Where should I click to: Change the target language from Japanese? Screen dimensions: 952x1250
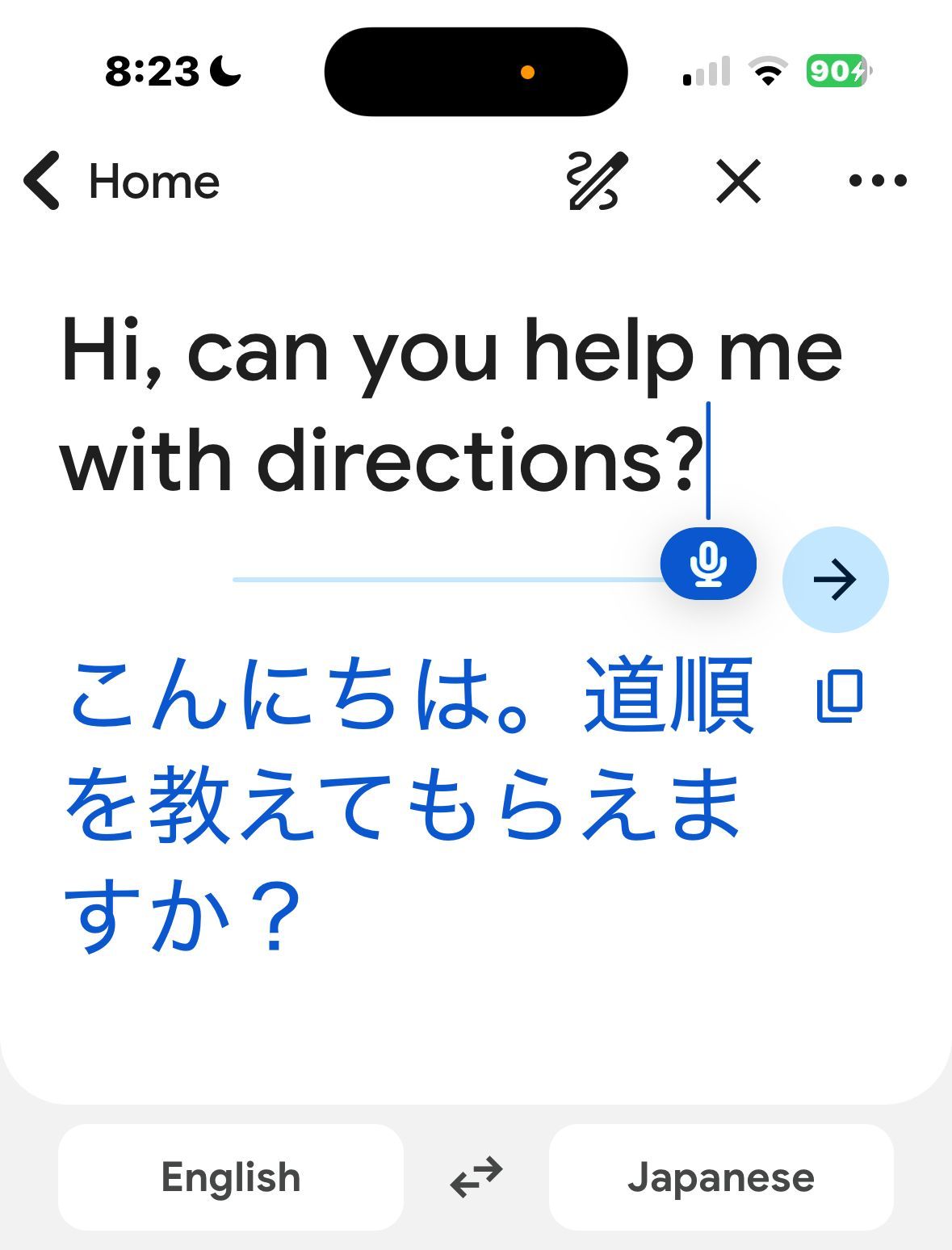click(x=720, y=1177)
